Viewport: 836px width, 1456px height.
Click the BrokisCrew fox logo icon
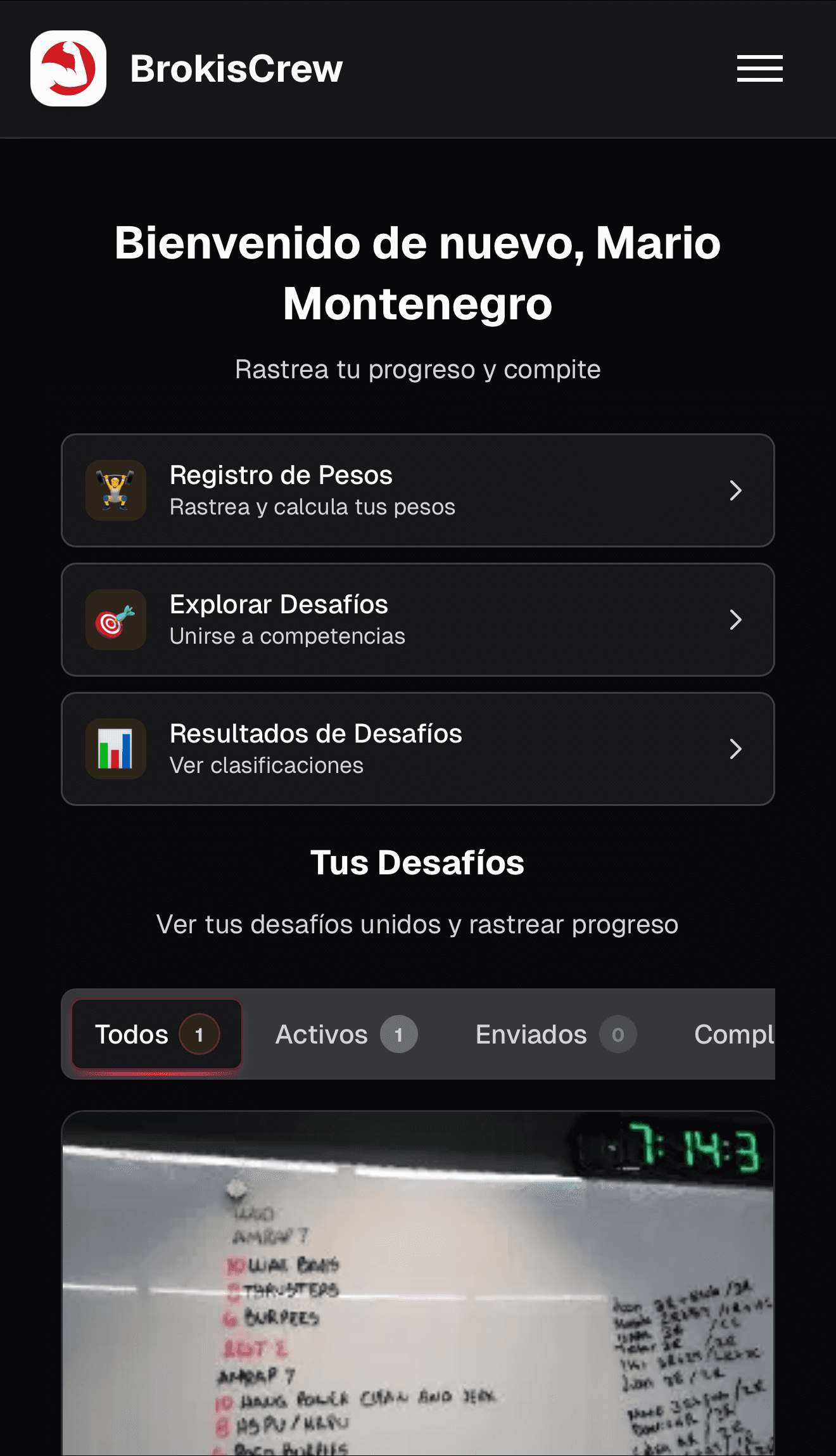(x=68, y=68)
